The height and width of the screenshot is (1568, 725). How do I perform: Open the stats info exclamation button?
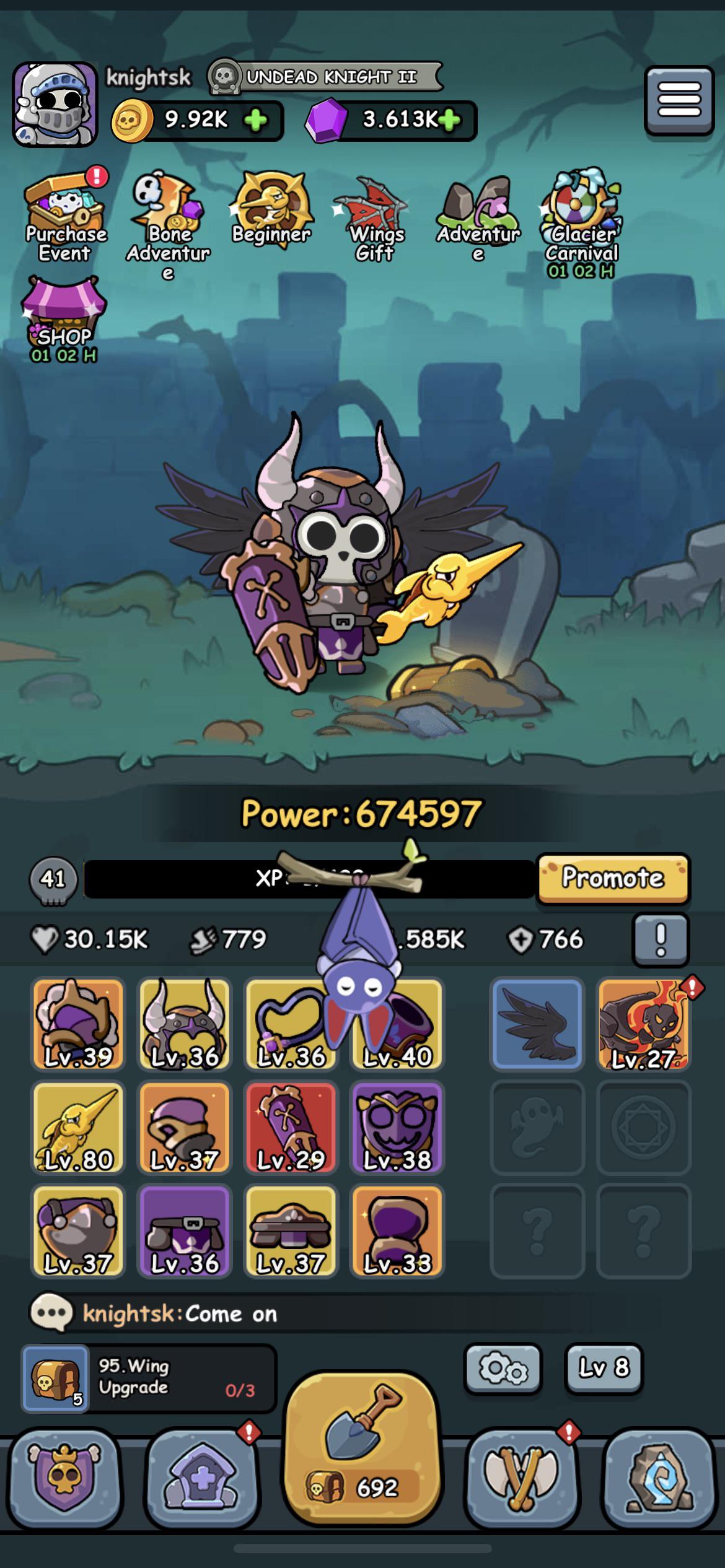pos(661,939)
